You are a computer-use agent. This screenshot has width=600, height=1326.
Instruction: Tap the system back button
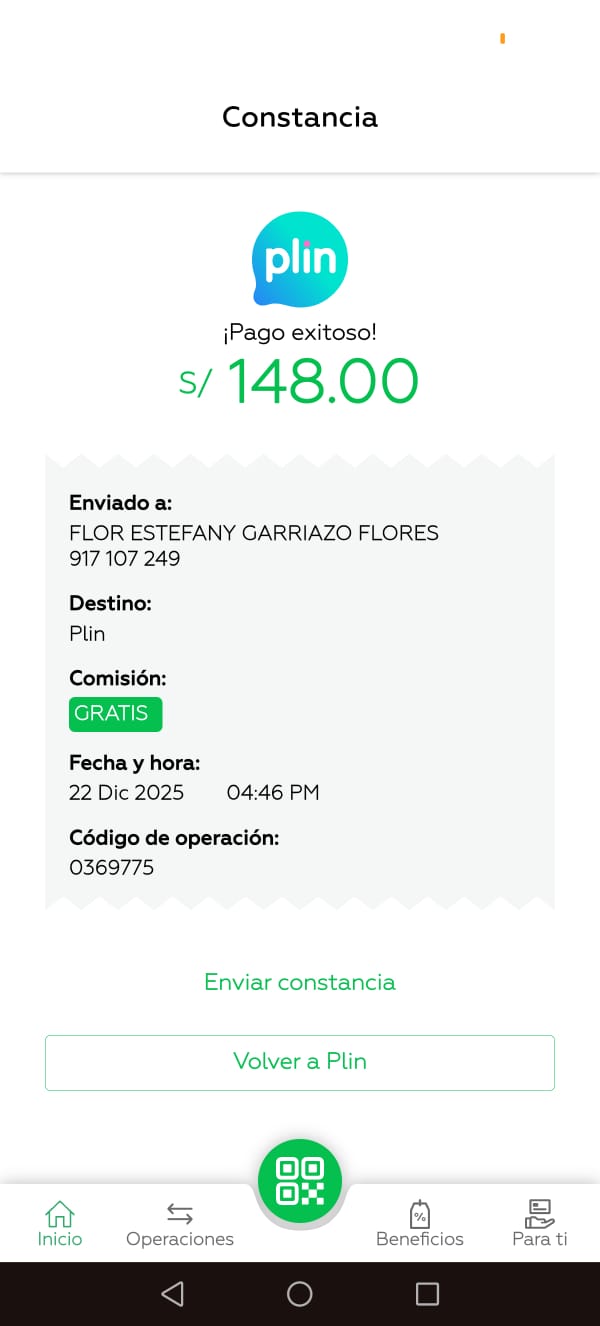(x=172, y=1294)
